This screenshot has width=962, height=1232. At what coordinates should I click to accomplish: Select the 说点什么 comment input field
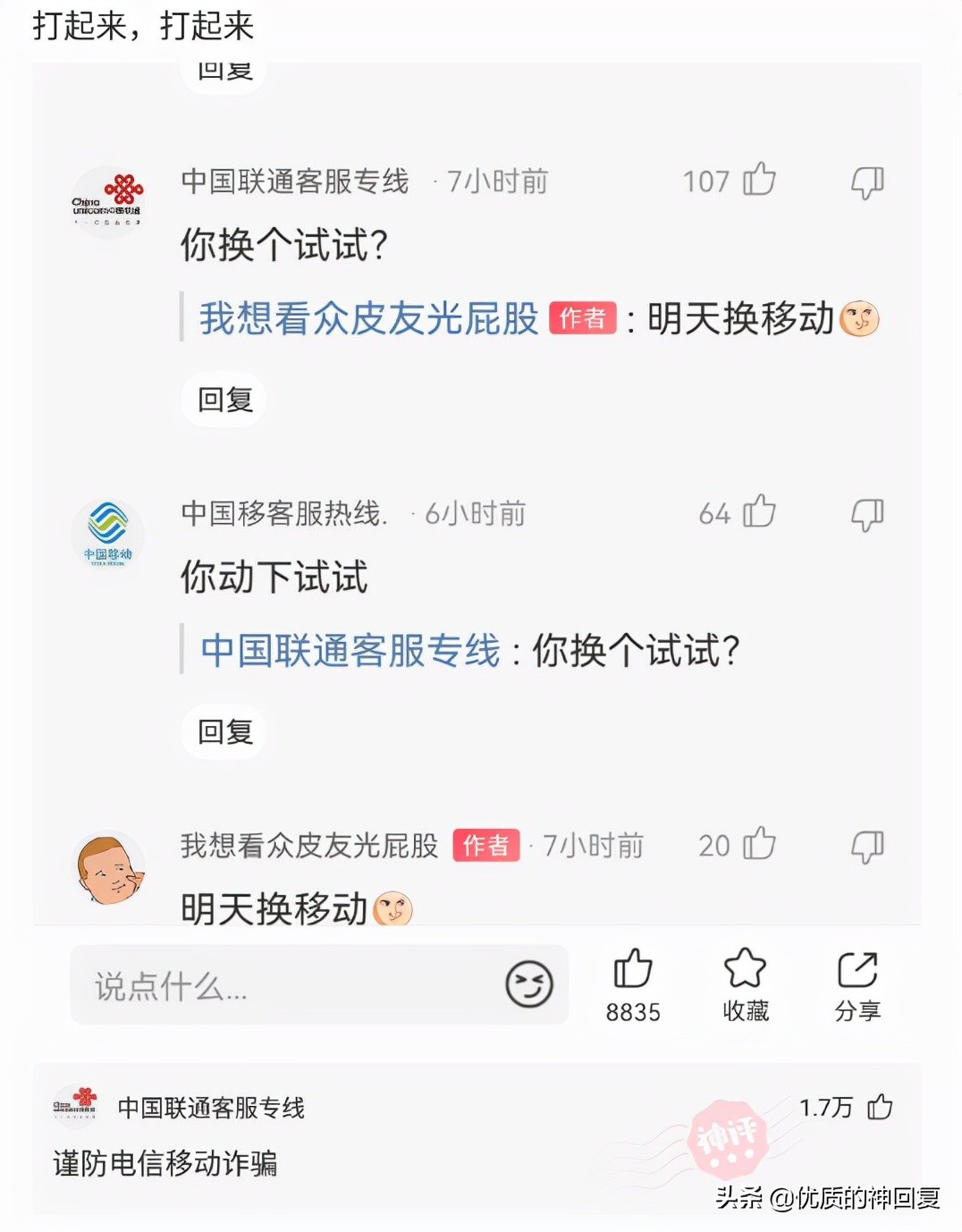pos(268,984)
